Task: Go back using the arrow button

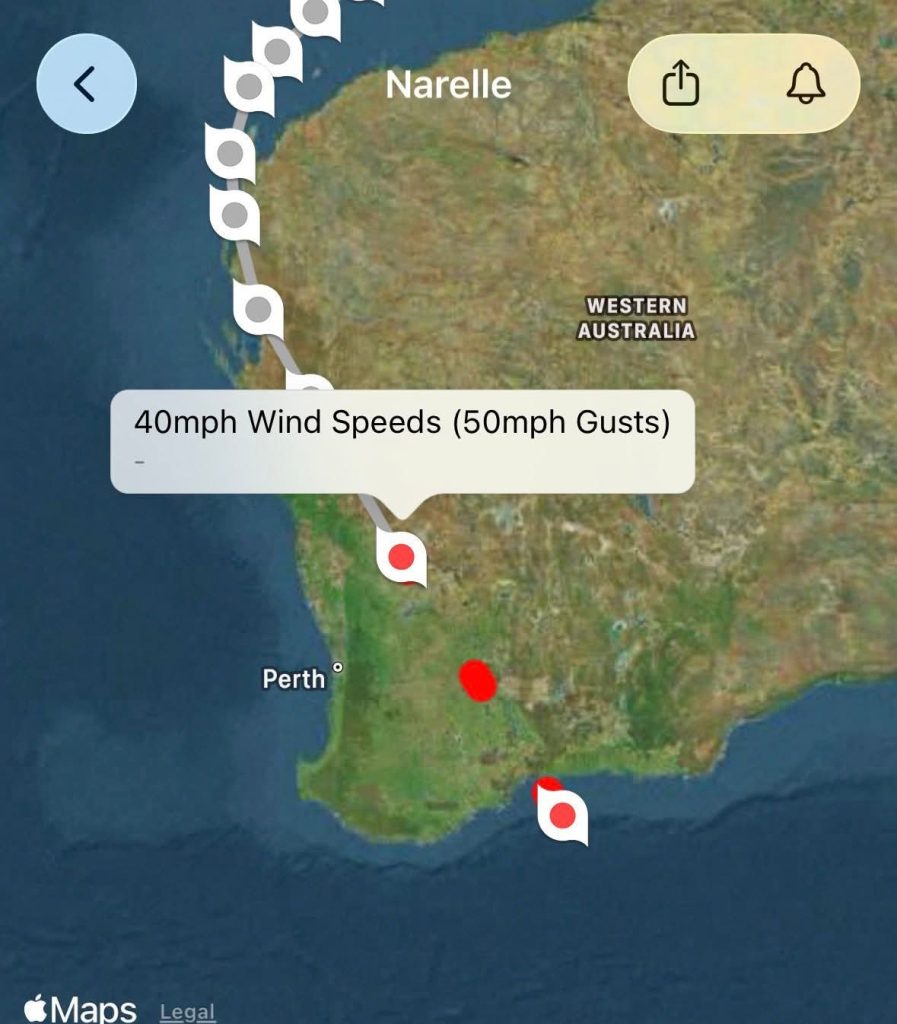Action: click(x=86, y=84)
